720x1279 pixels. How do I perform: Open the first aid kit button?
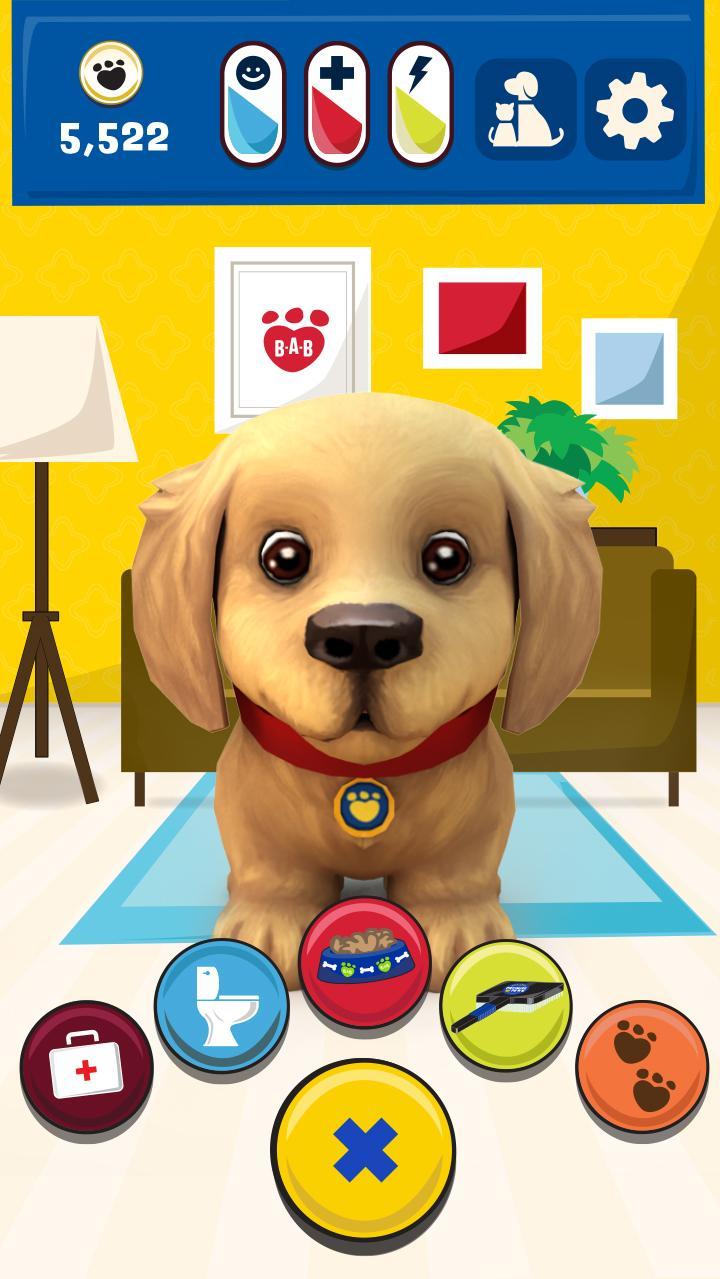coord(86,1067)
